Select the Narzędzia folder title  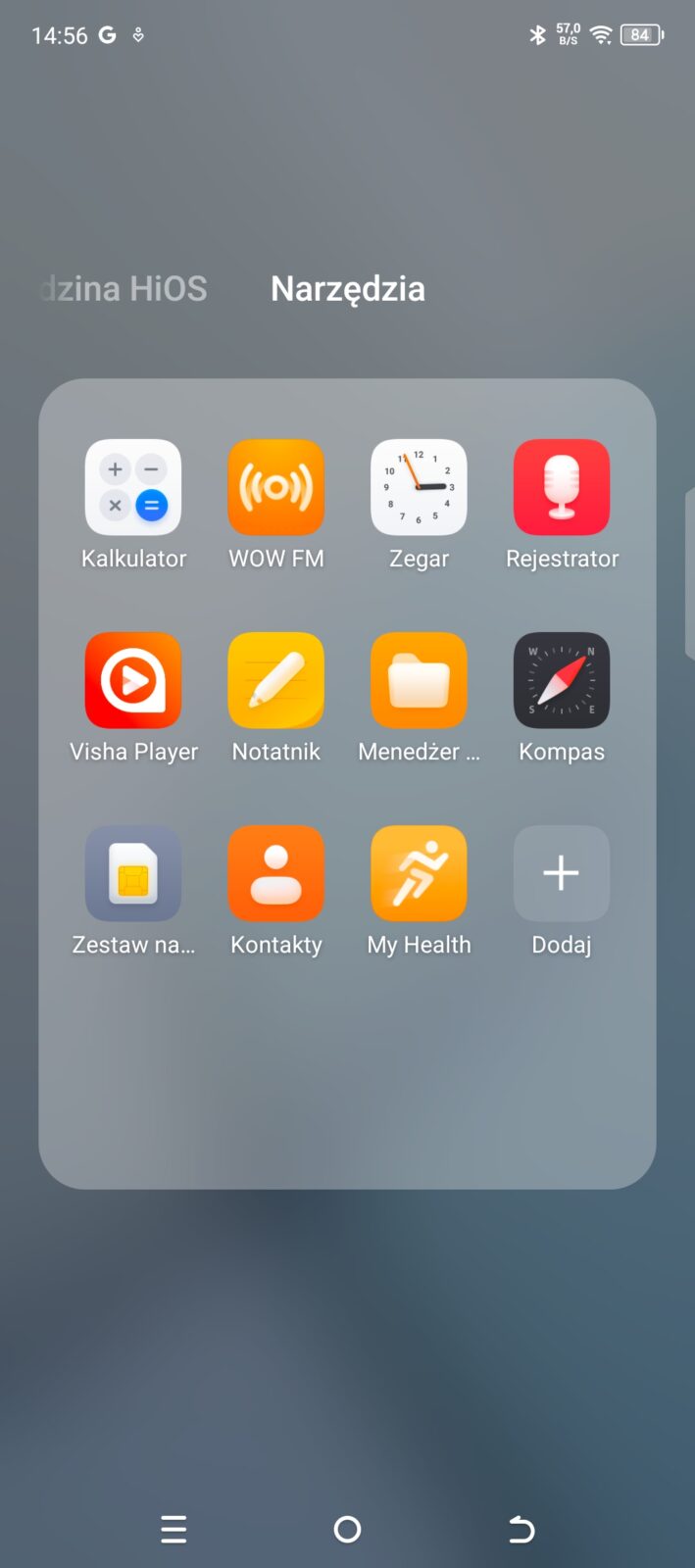348,289
